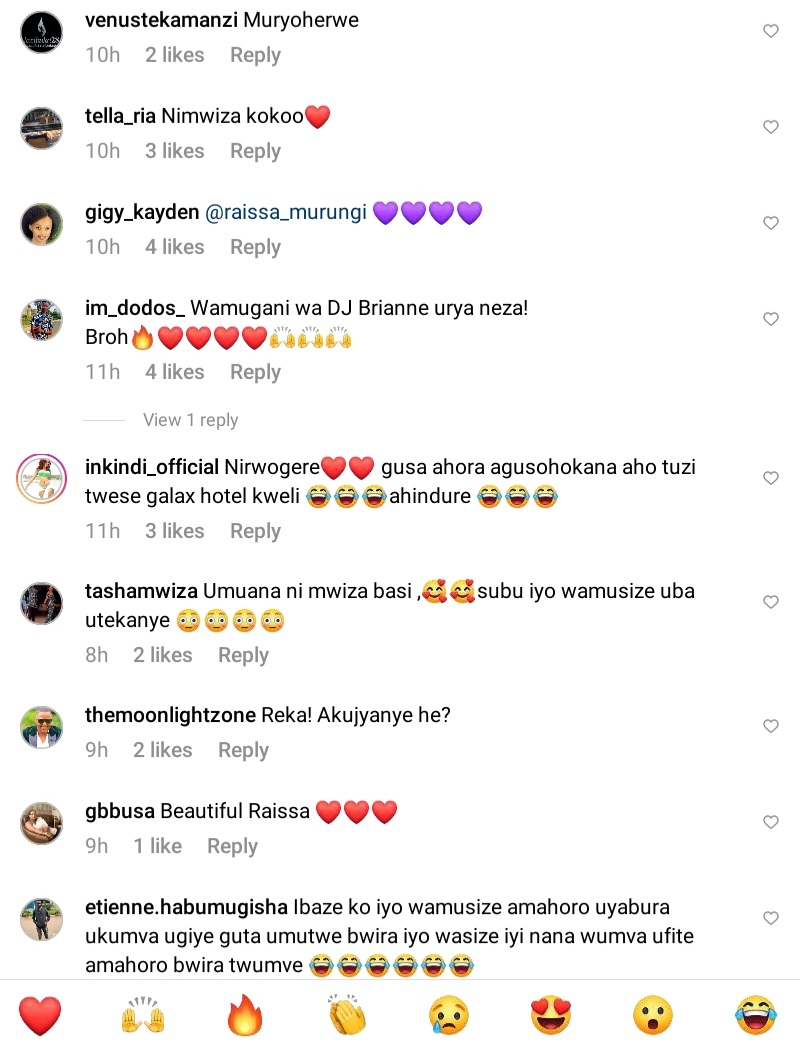800x1048 pixels.
Task: View 1 reply under im_dodos_ comment
Action: coord(190,420)
